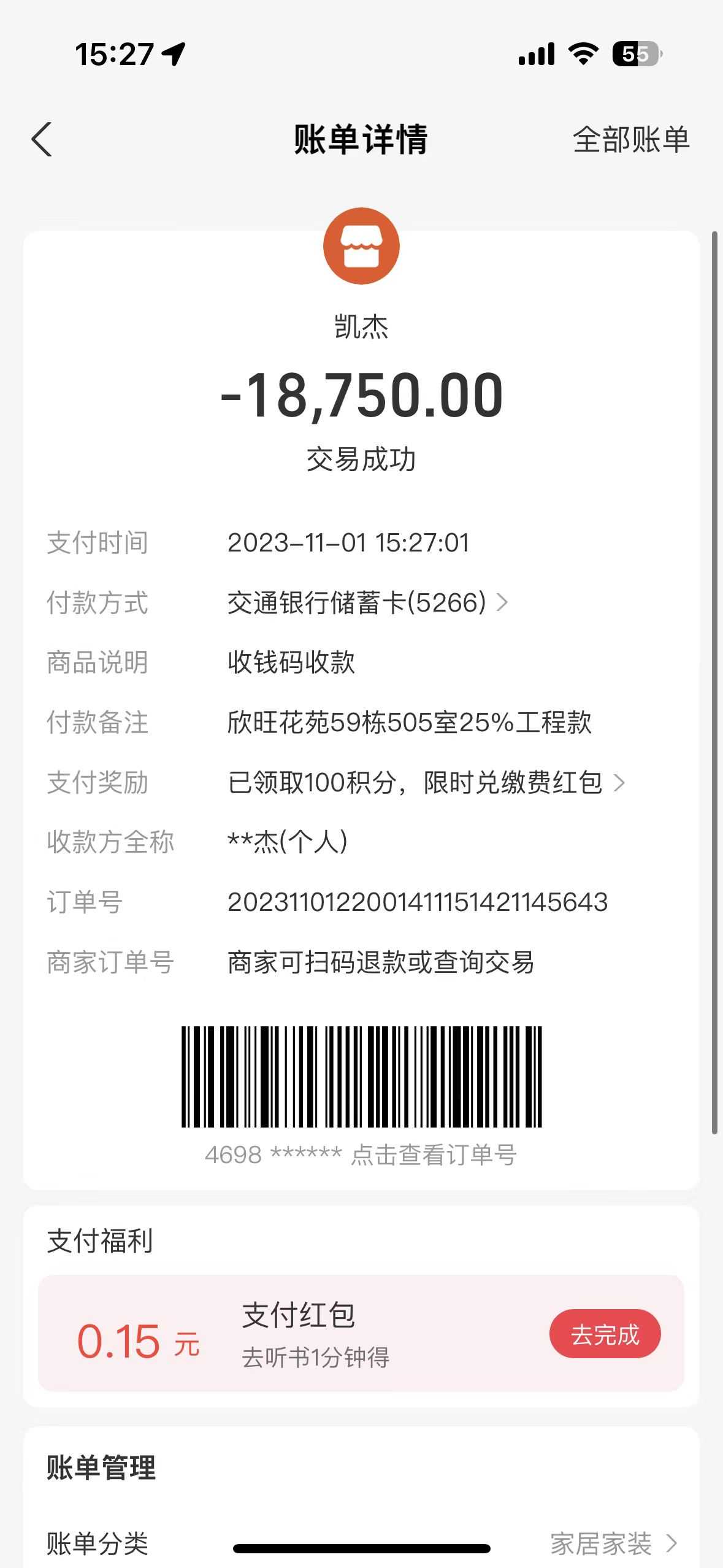Open the 交通银行储蓄卡(5266) payment method

367,602
